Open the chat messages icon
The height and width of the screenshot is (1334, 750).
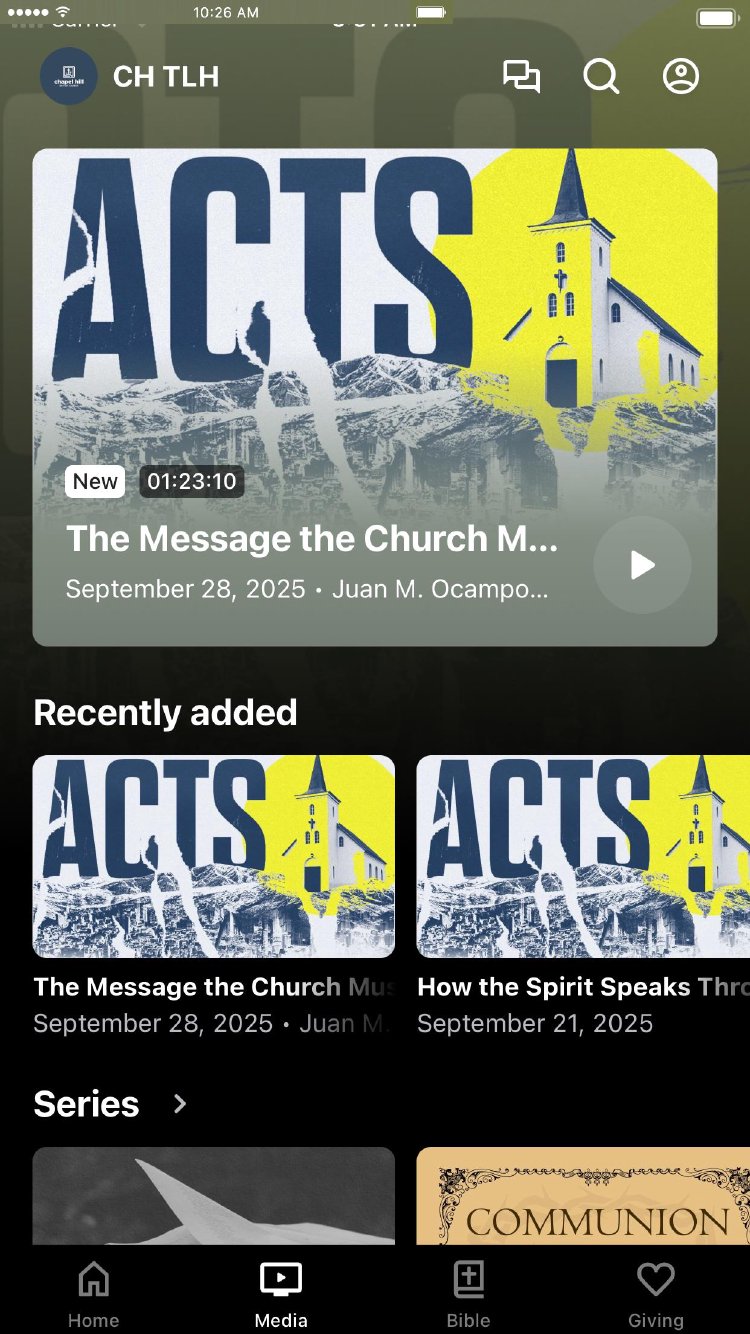coord(521,77)
